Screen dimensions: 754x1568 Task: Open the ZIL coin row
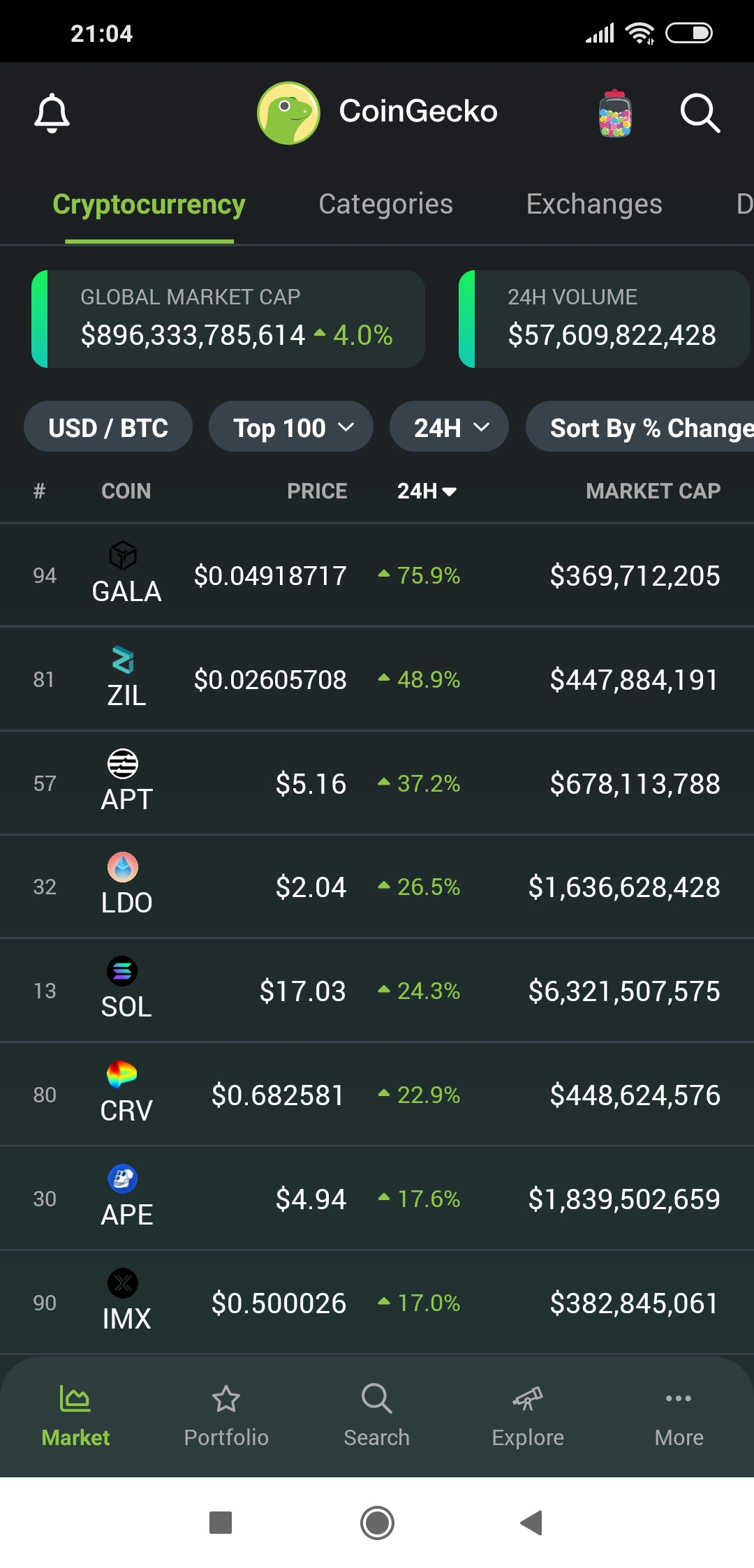[x=377, y=679]
